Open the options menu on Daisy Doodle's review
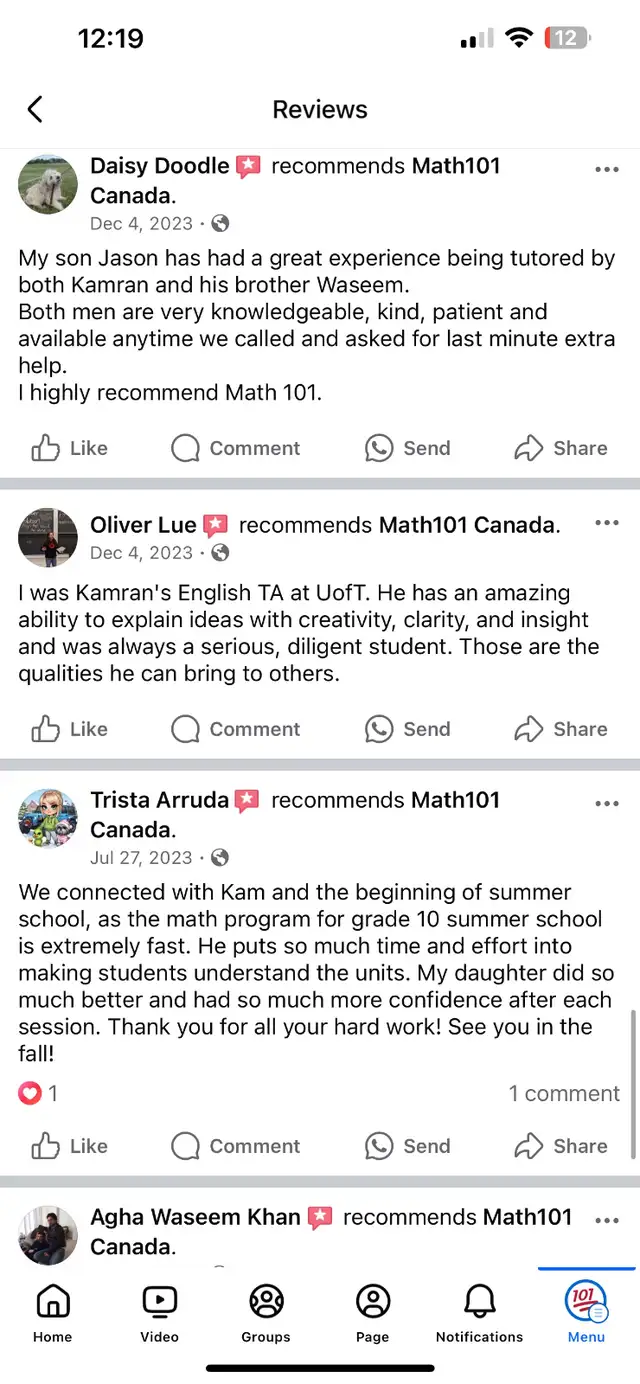 click(606, 169)
